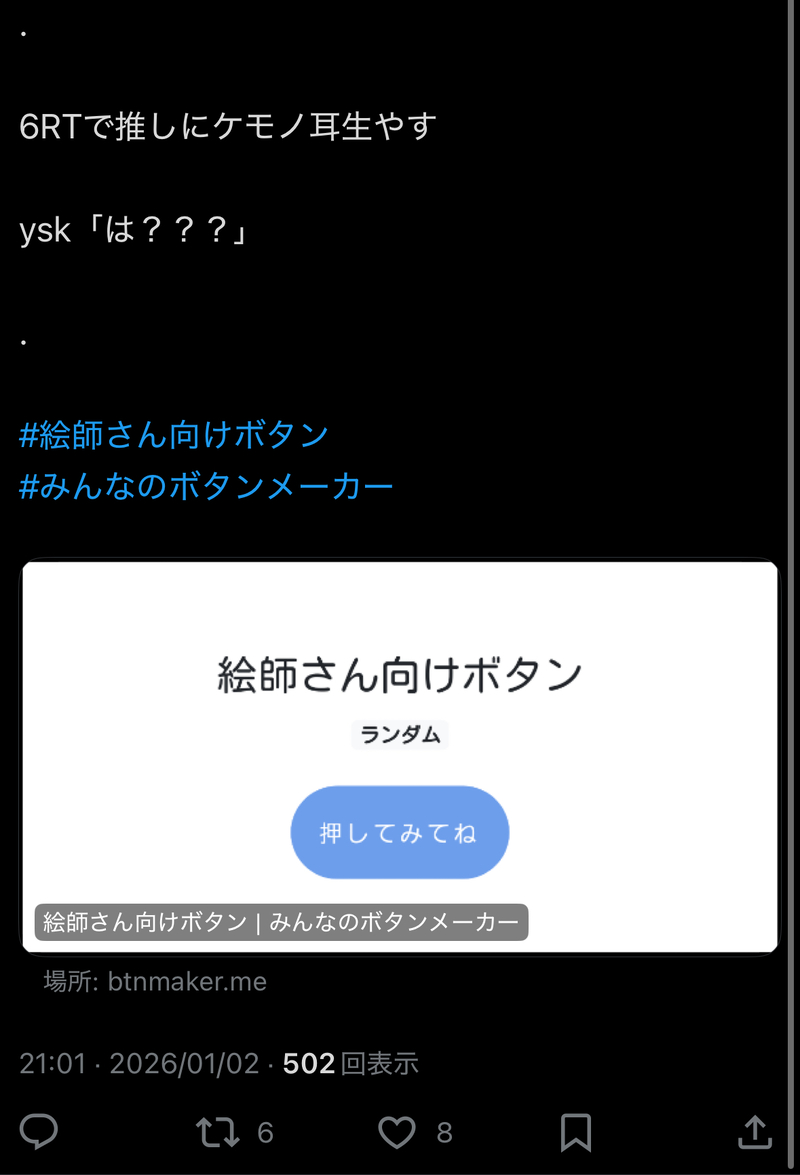This screenshot has width=800, height=1175.
Task: Like this post
Action: pyautogui.click(x=397, y=1132)
